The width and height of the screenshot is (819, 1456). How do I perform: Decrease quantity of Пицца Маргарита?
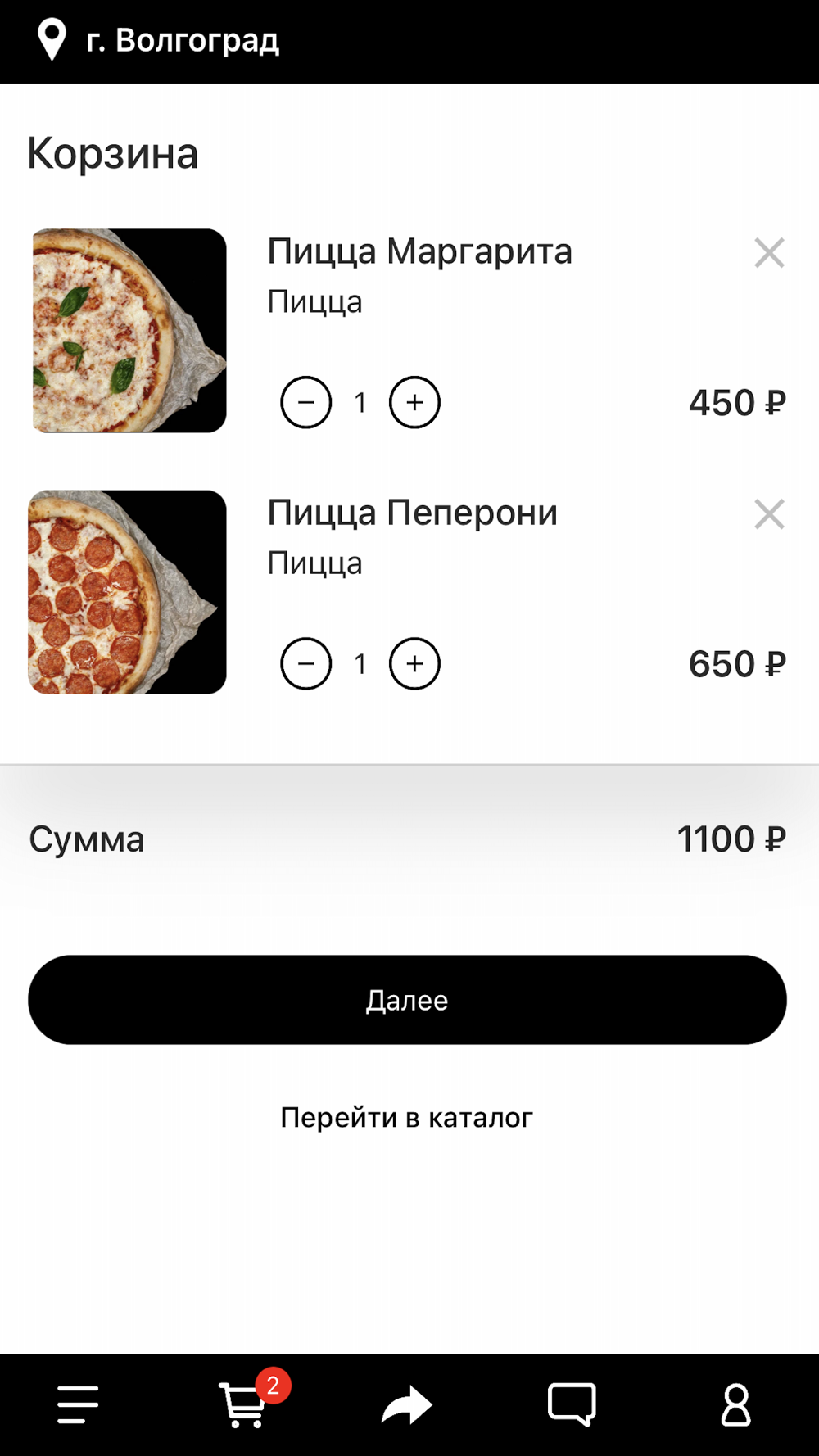pos(305,402)
